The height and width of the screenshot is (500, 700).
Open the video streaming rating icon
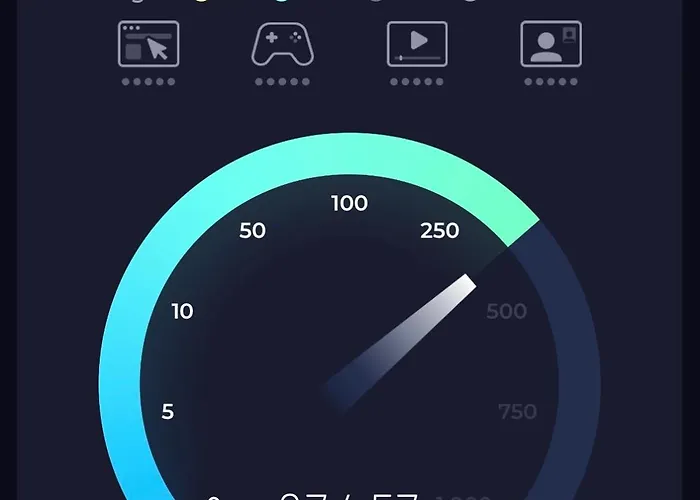click(x=417, y=43)
